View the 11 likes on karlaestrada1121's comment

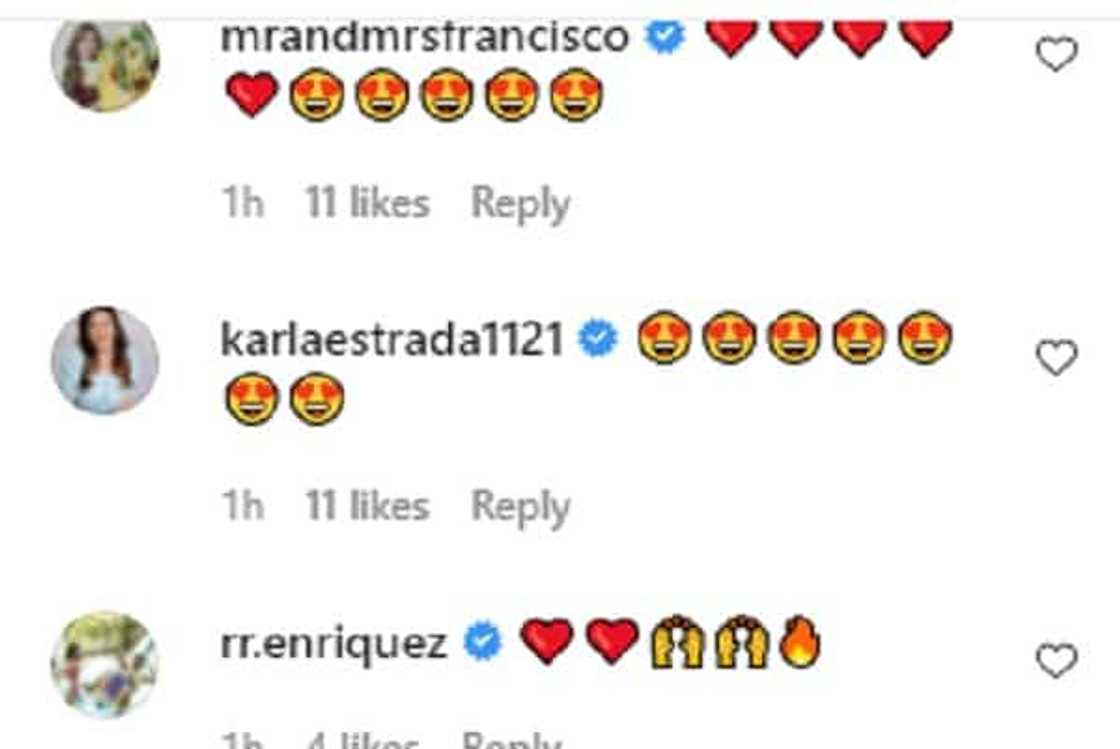click(x=367, y=507)
